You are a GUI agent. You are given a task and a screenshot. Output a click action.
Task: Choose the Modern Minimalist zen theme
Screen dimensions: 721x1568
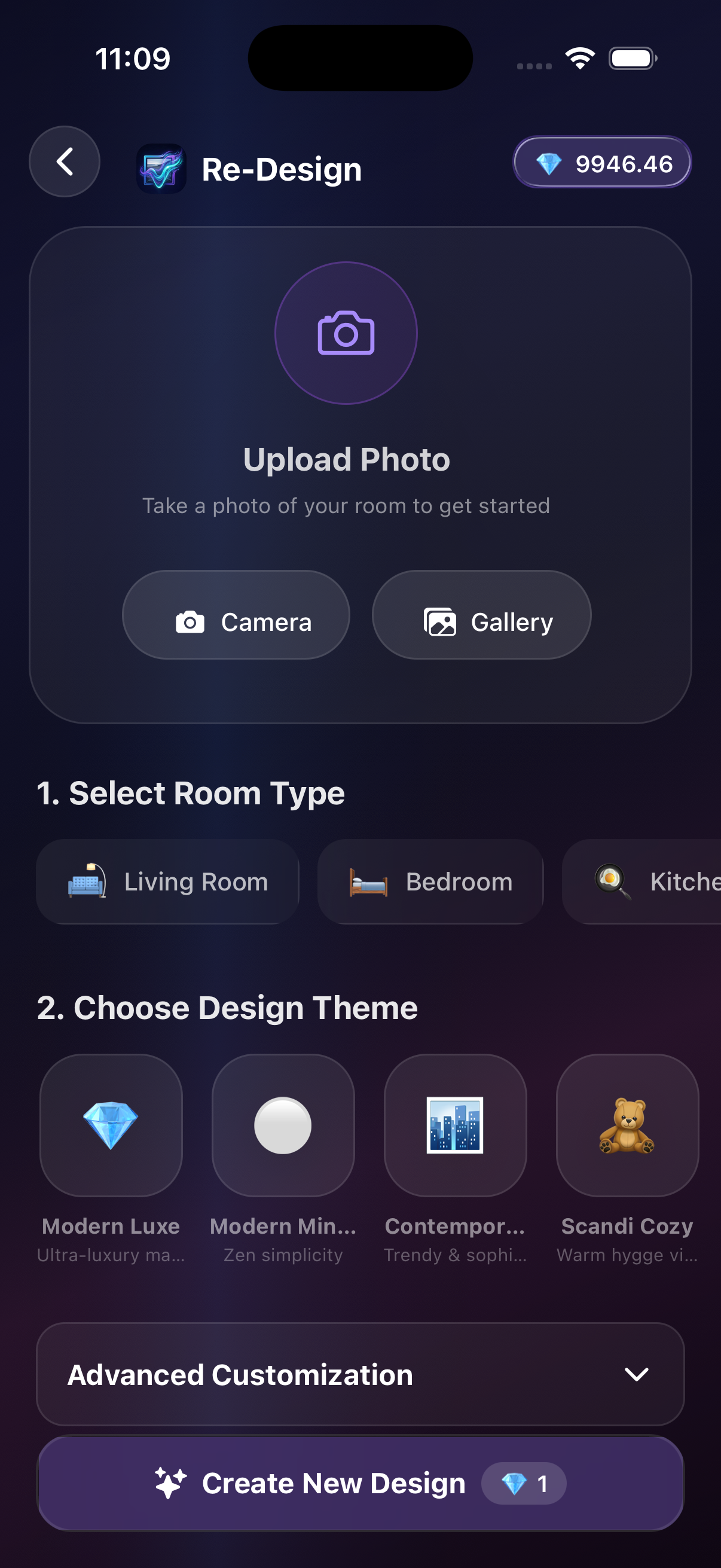(283, 1125)
